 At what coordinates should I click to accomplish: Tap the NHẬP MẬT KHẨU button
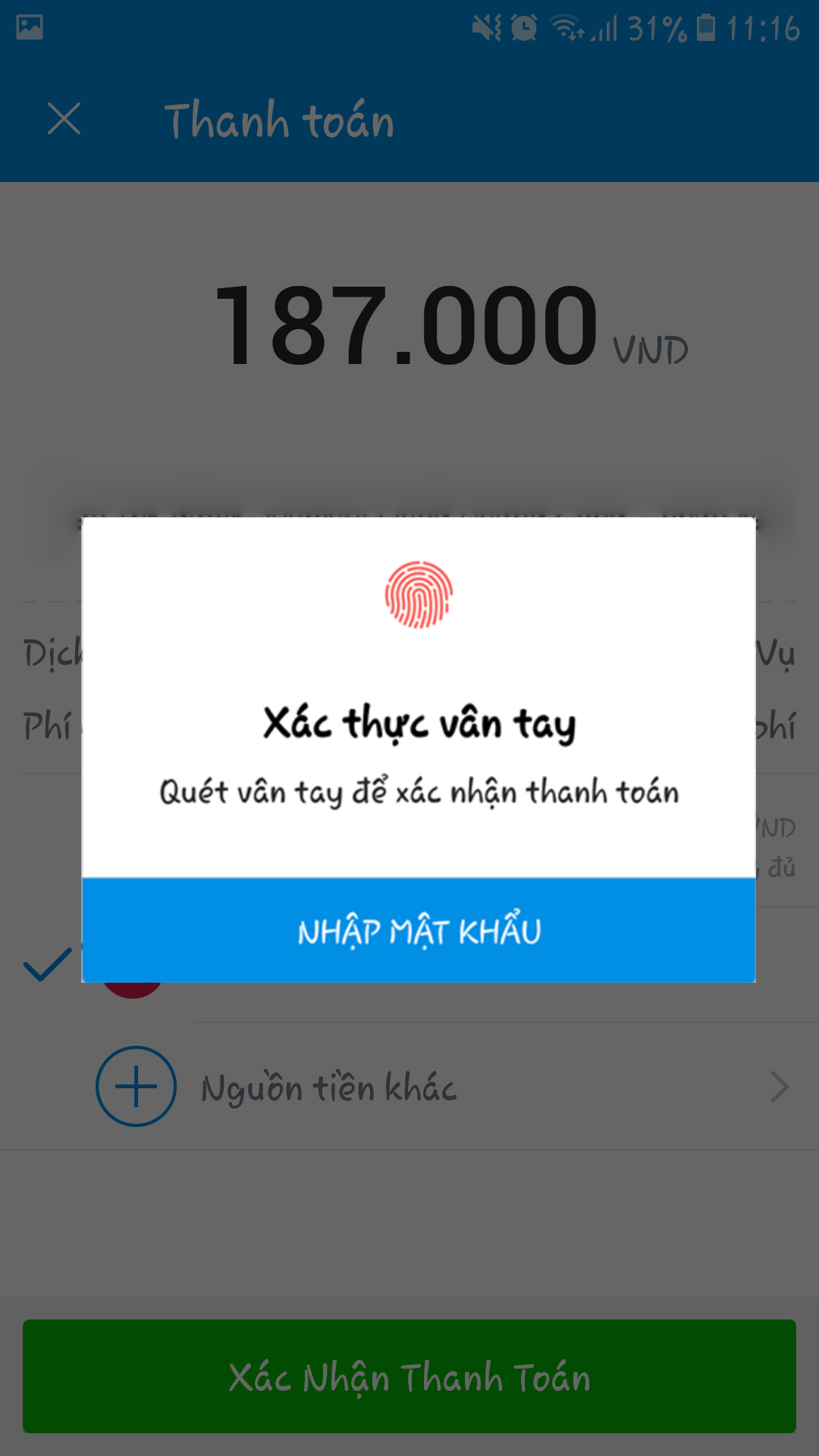(419, 930)
